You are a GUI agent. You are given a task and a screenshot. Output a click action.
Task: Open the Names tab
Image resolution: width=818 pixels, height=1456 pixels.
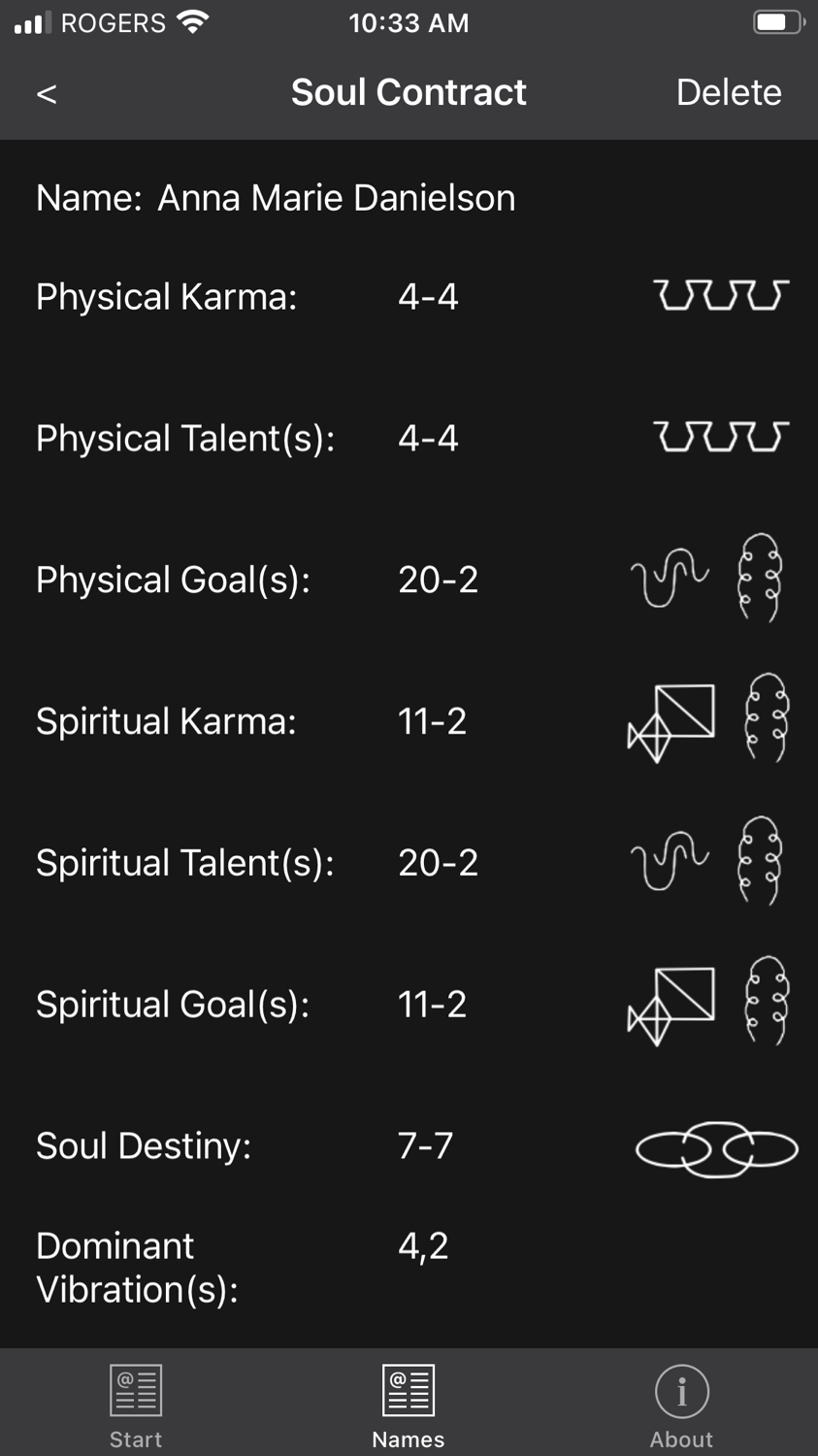tap(409, 1406)
